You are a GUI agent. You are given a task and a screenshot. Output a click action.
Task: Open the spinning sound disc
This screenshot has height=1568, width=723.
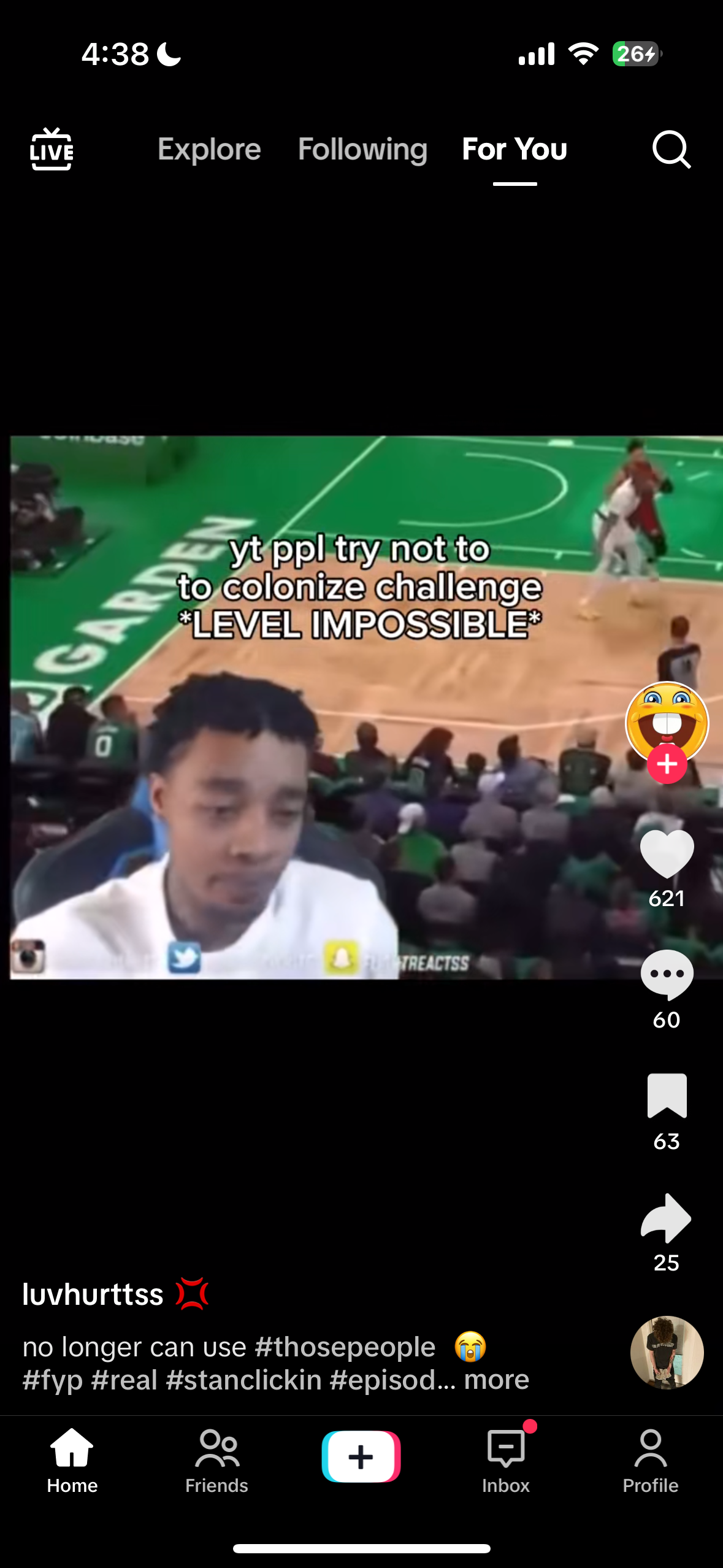[667, 1352]
